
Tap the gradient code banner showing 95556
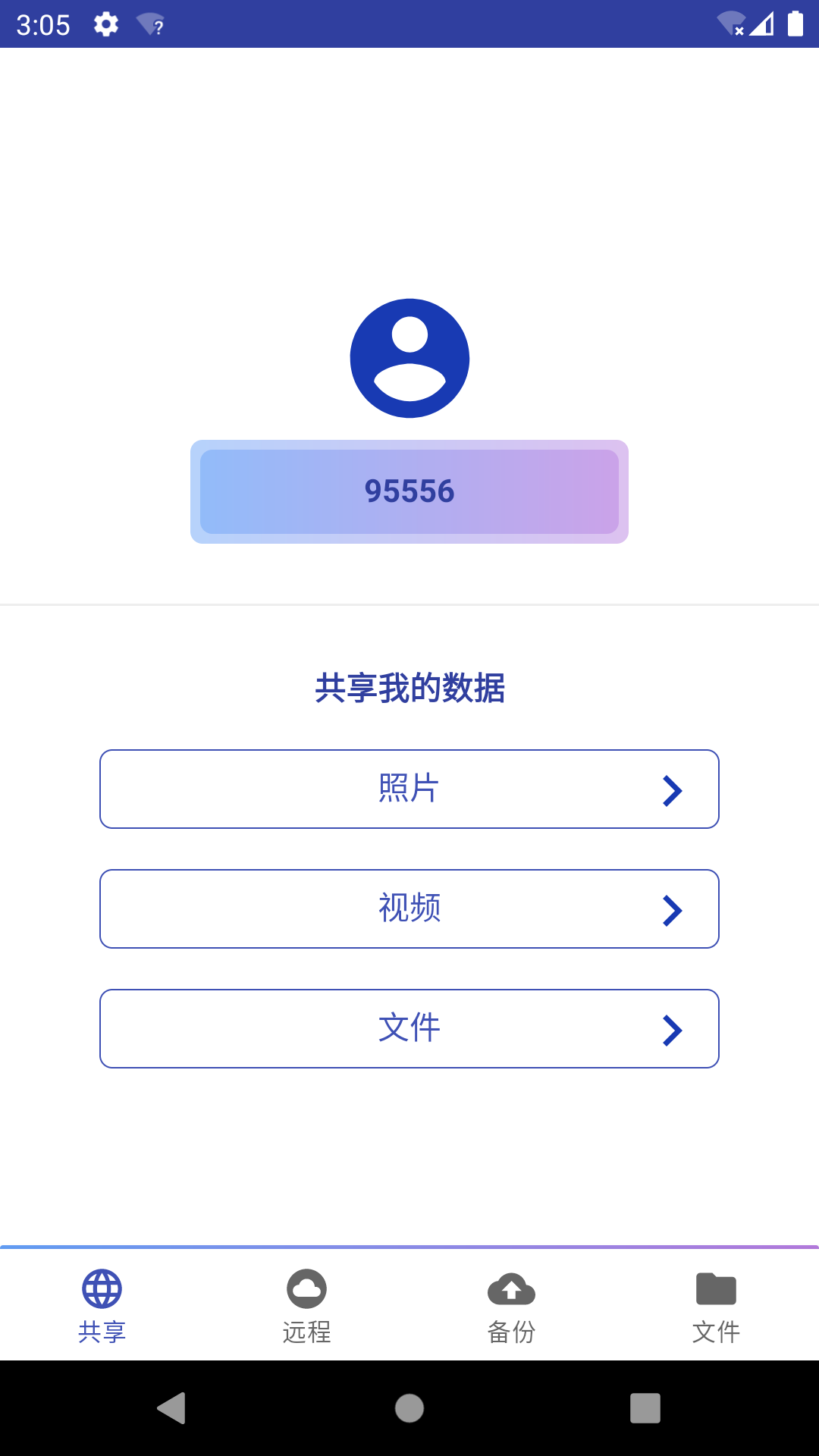tap(409, 491)
